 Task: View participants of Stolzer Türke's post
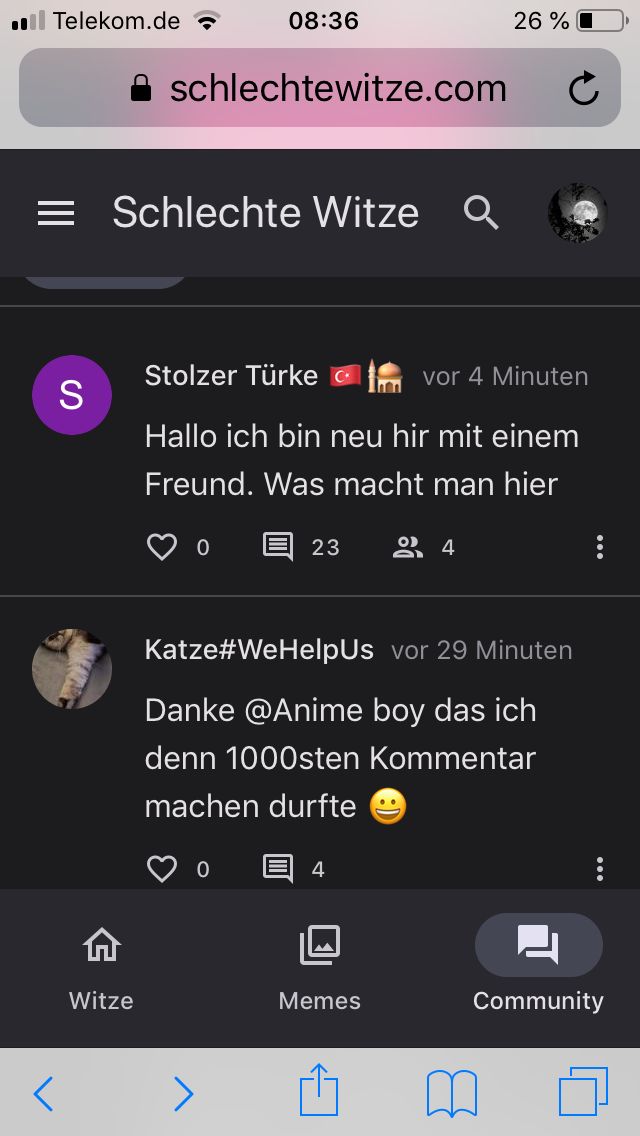[408, 547]
